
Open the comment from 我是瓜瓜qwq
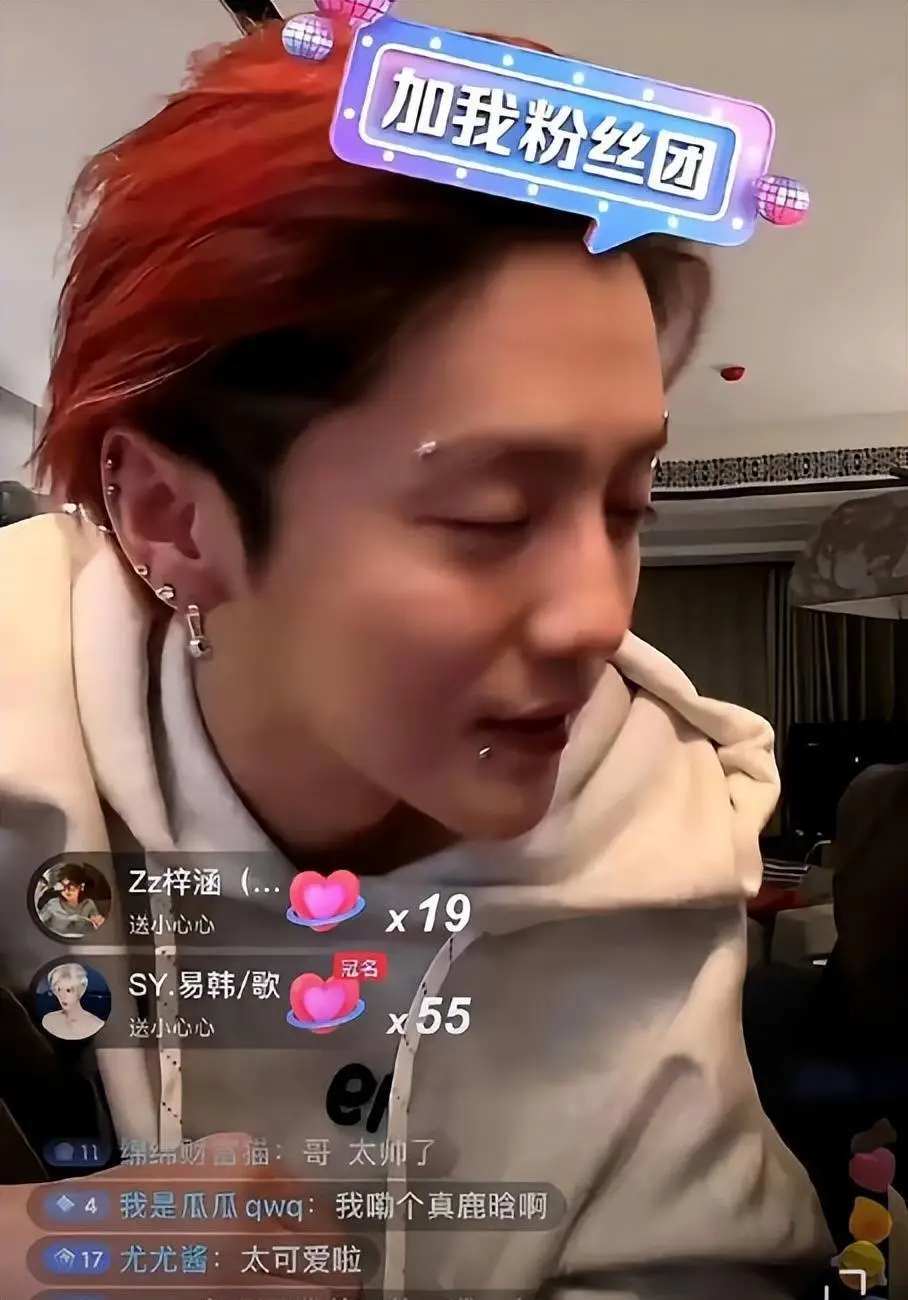300,1206
